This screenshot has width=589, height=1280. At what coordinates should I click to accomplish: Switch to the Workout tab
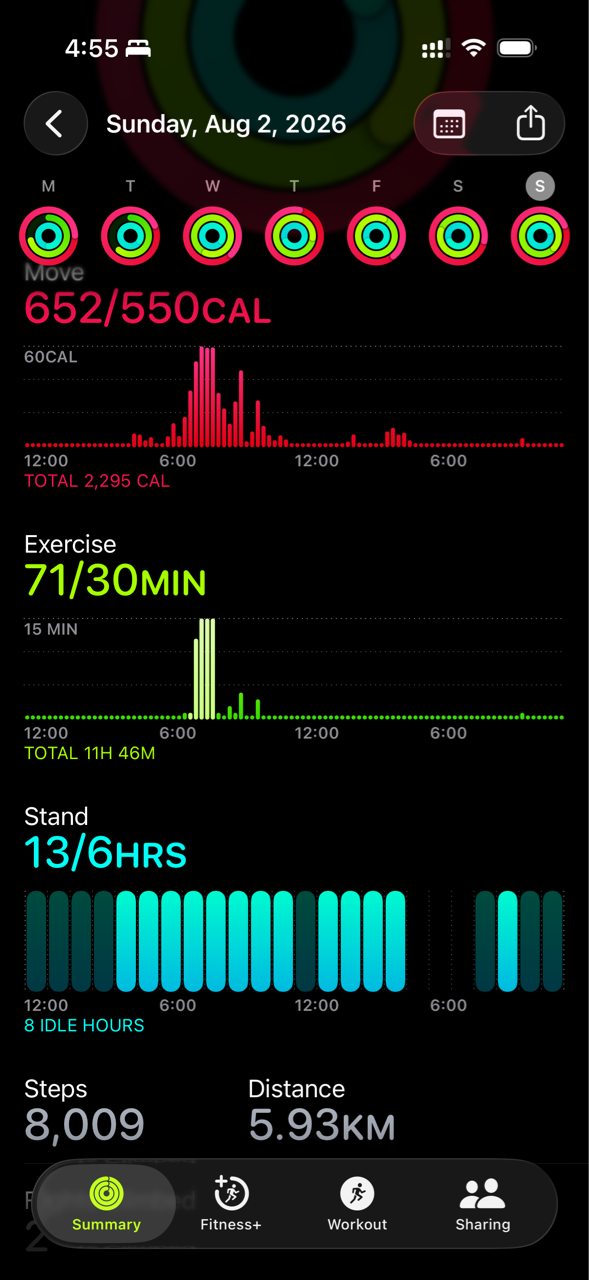coord(357,1203)
